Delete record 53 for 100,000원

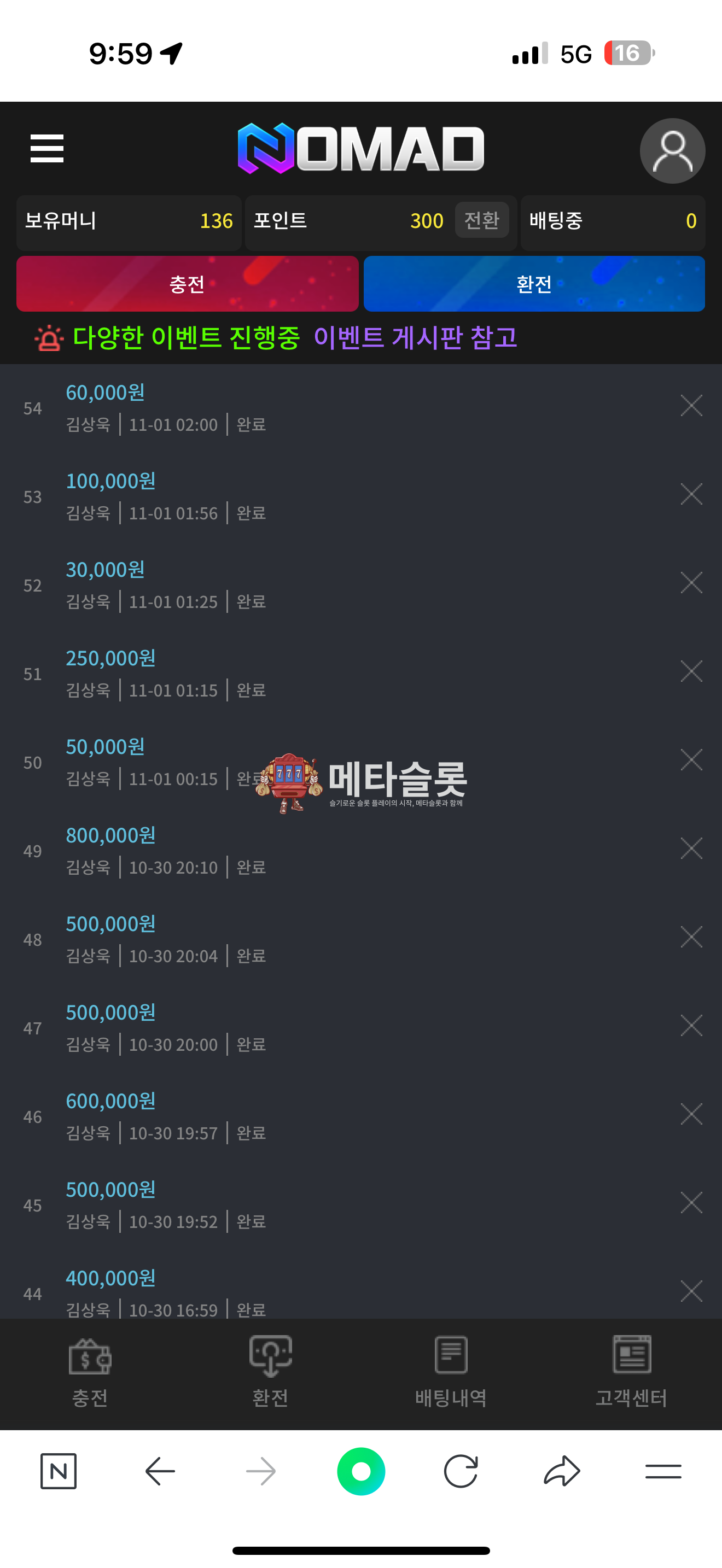[x=691, y=494]
